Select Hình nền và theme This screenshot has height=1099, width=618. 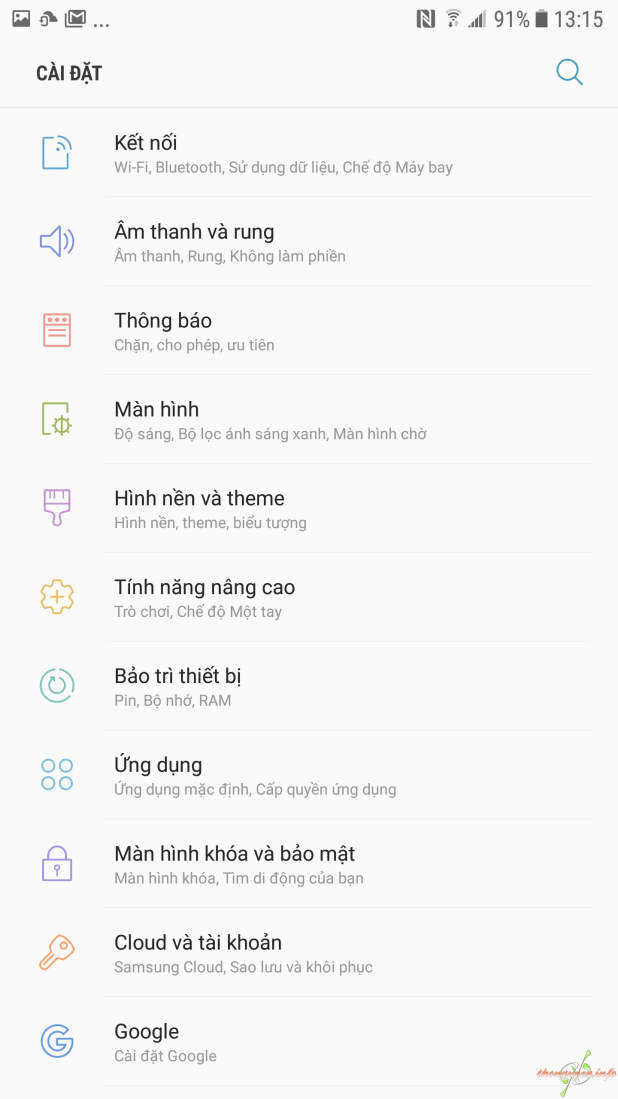coord(309,508)
